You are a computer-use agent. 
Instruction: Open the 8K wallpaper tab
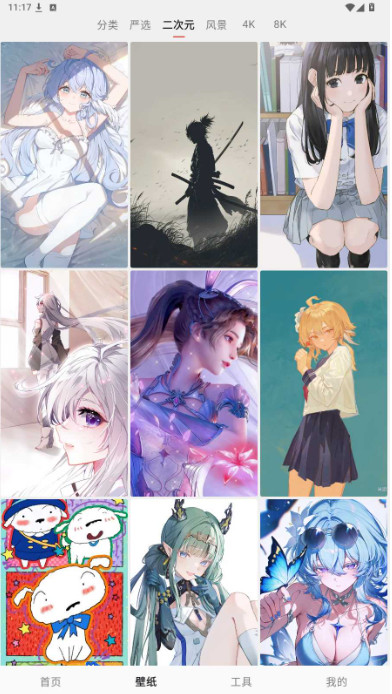click(280, 24)
